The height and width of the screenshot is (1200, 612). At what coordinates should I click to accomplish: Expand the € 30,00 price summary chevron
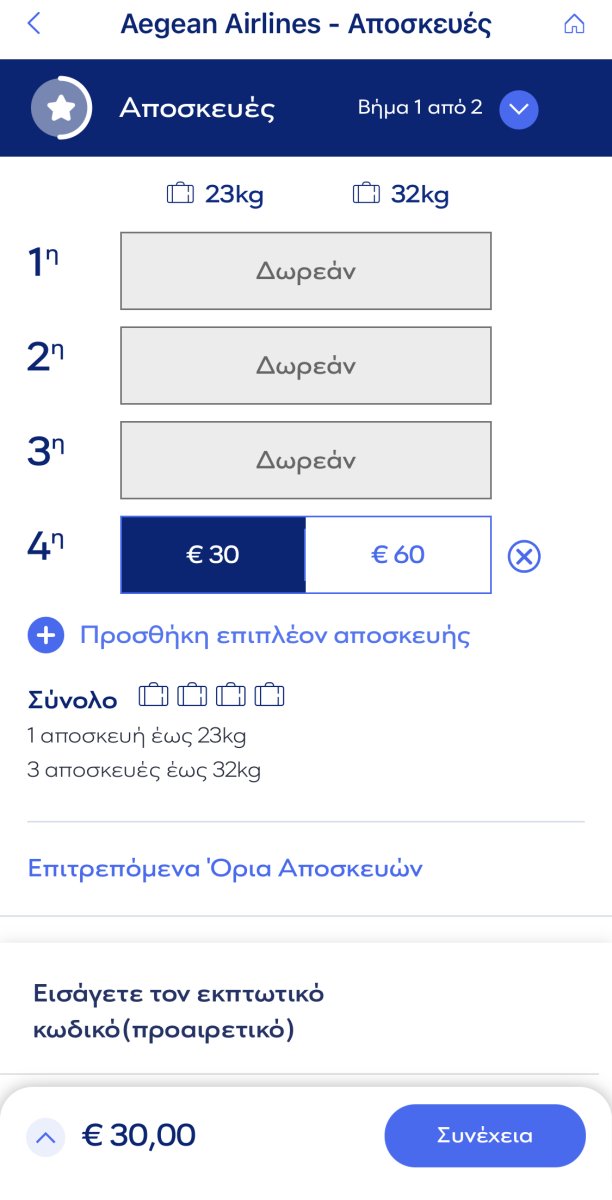click(45, 1136)
